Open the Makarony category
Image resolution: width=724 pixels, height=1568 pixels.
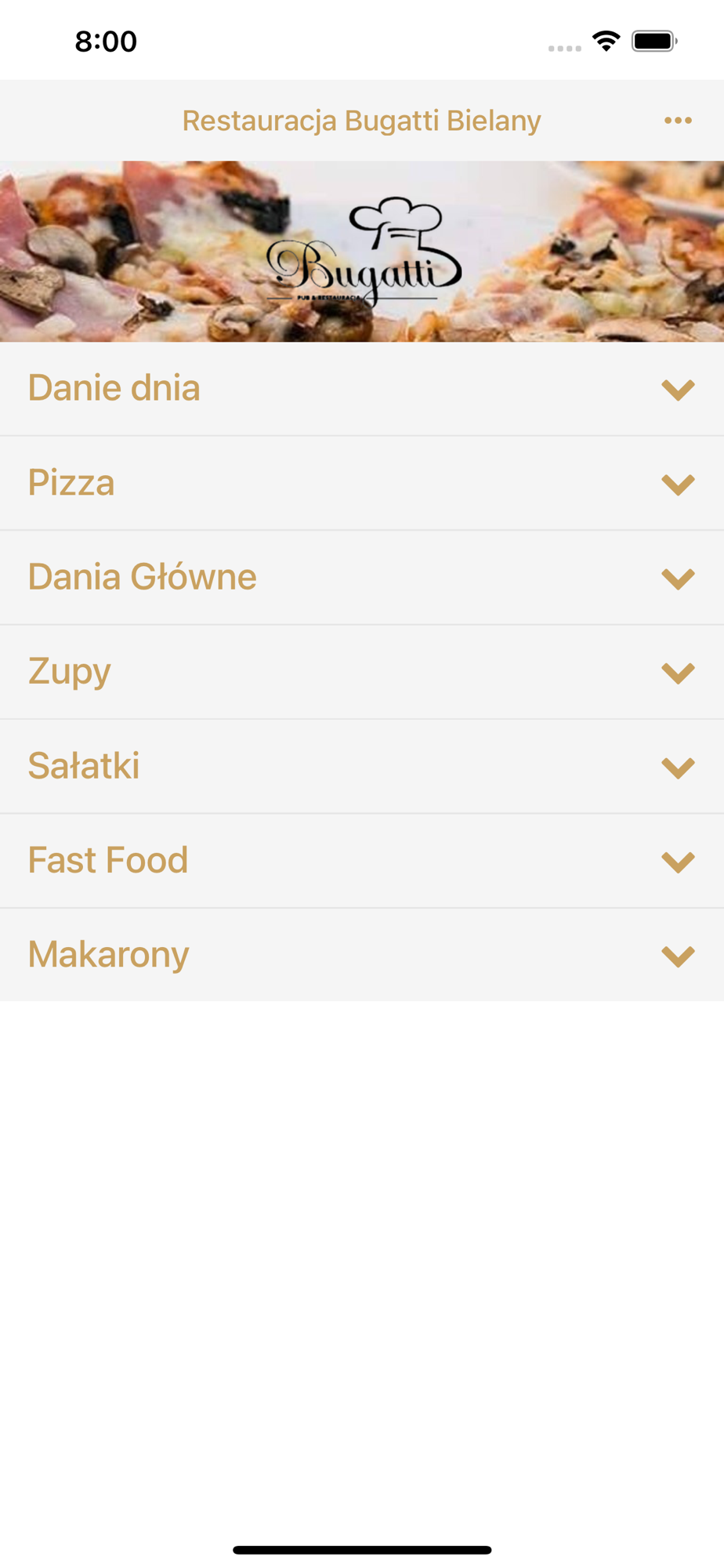click(x=362, y=955)
